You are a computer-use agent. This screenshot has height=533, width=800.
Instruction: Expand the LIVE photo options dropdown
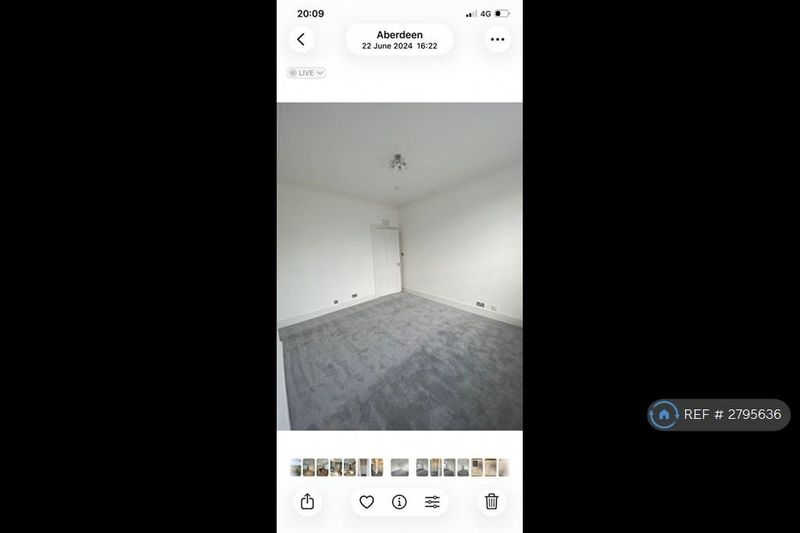pyautogui.click(x=306, y=73)
